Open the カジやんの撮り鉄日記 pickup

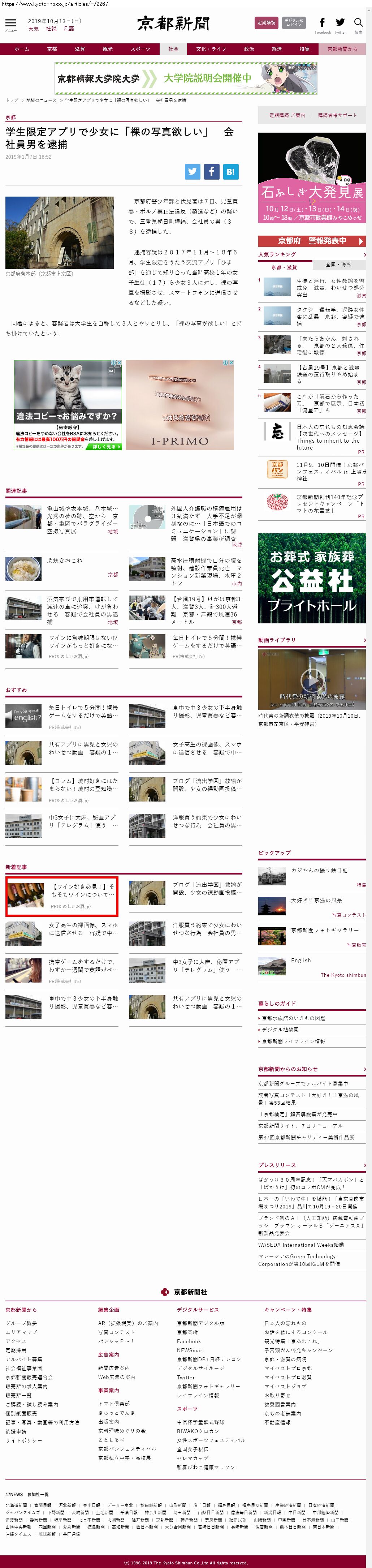point(319,871)
